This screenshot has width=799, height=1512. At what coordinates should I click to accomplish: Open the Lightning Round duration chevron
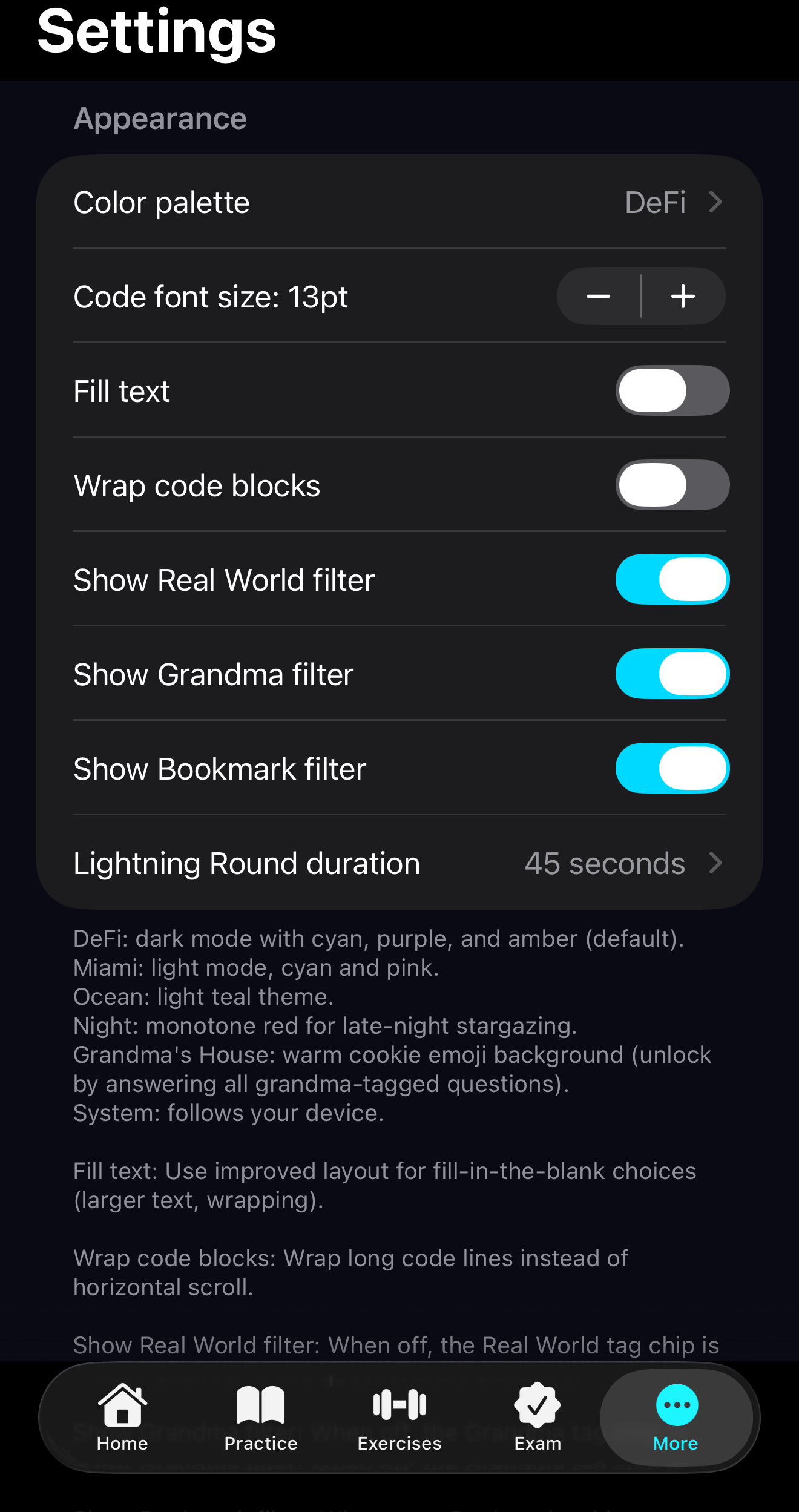[716, 863]
